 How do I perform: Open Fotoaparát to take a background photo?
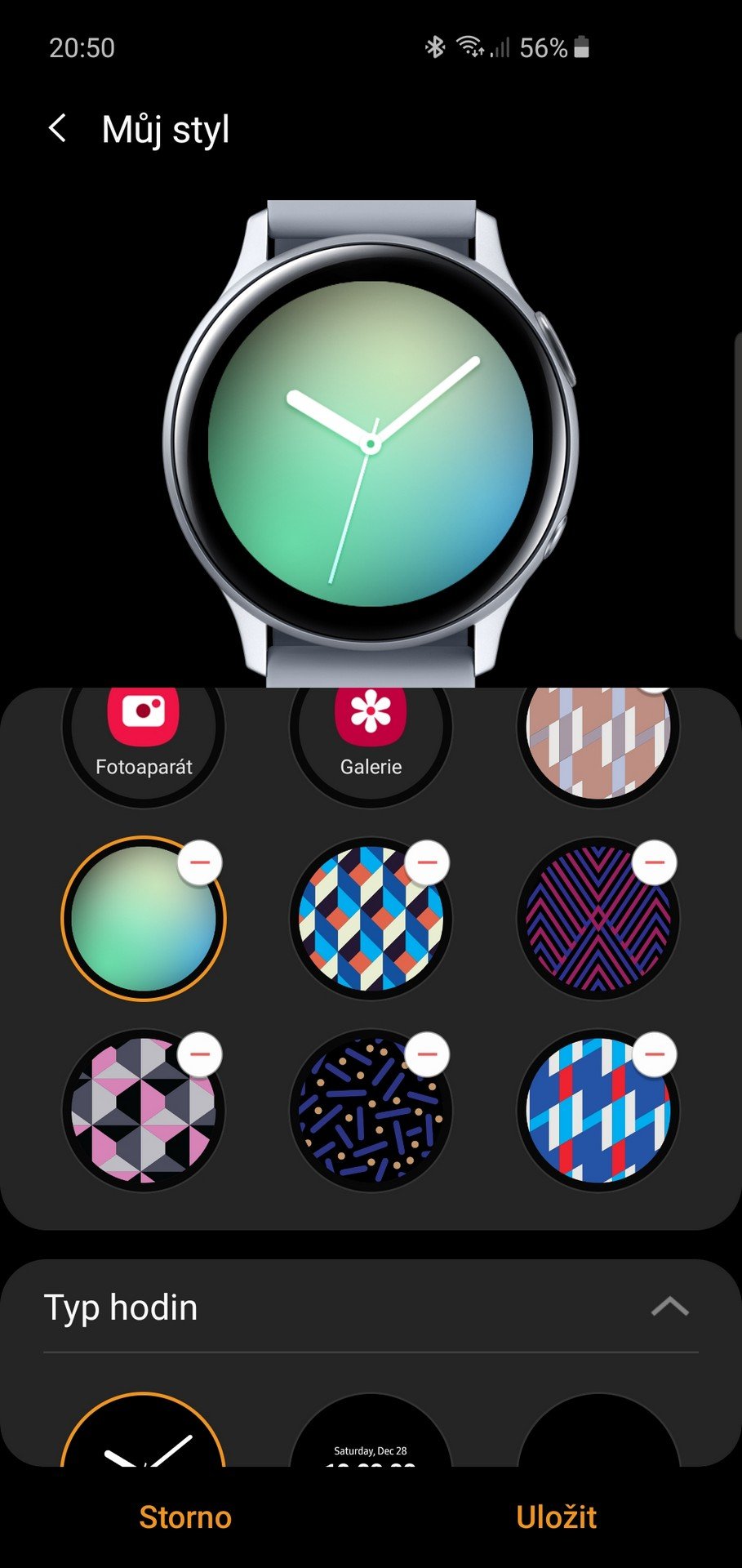144,730
